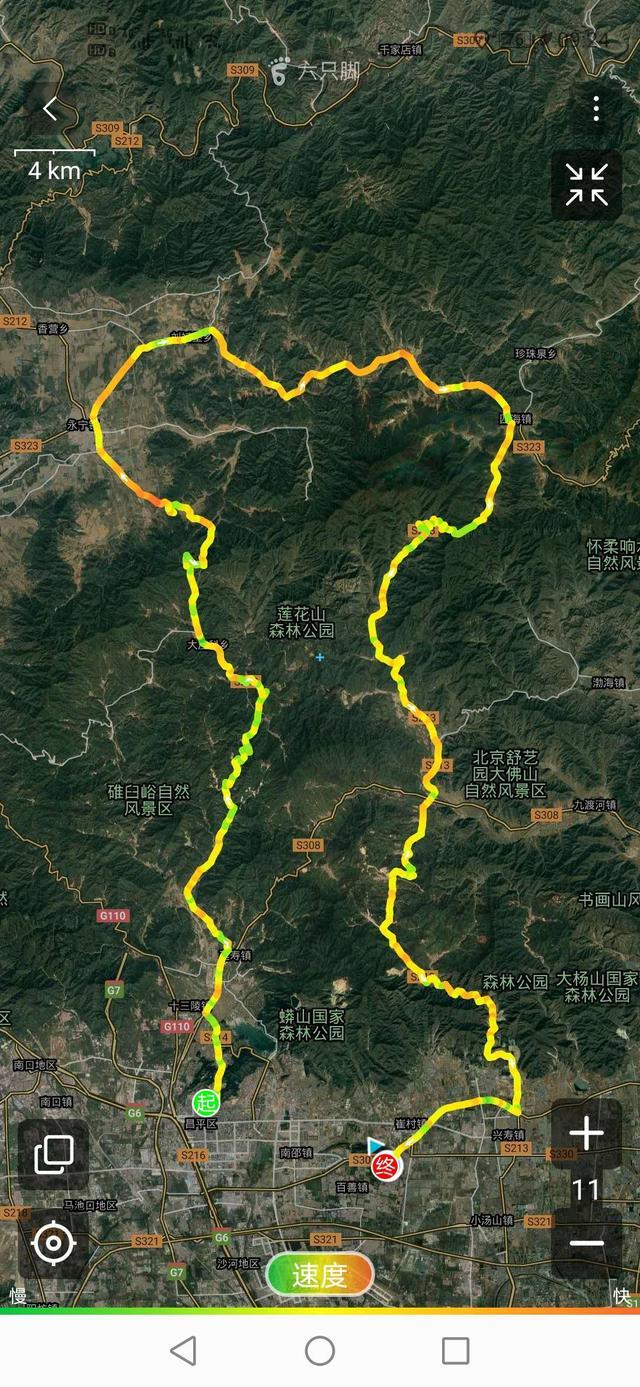The height and width of the screenshot is (1387, 640).
Task: Open the system recent apps button
Action: pos(455,1351)
